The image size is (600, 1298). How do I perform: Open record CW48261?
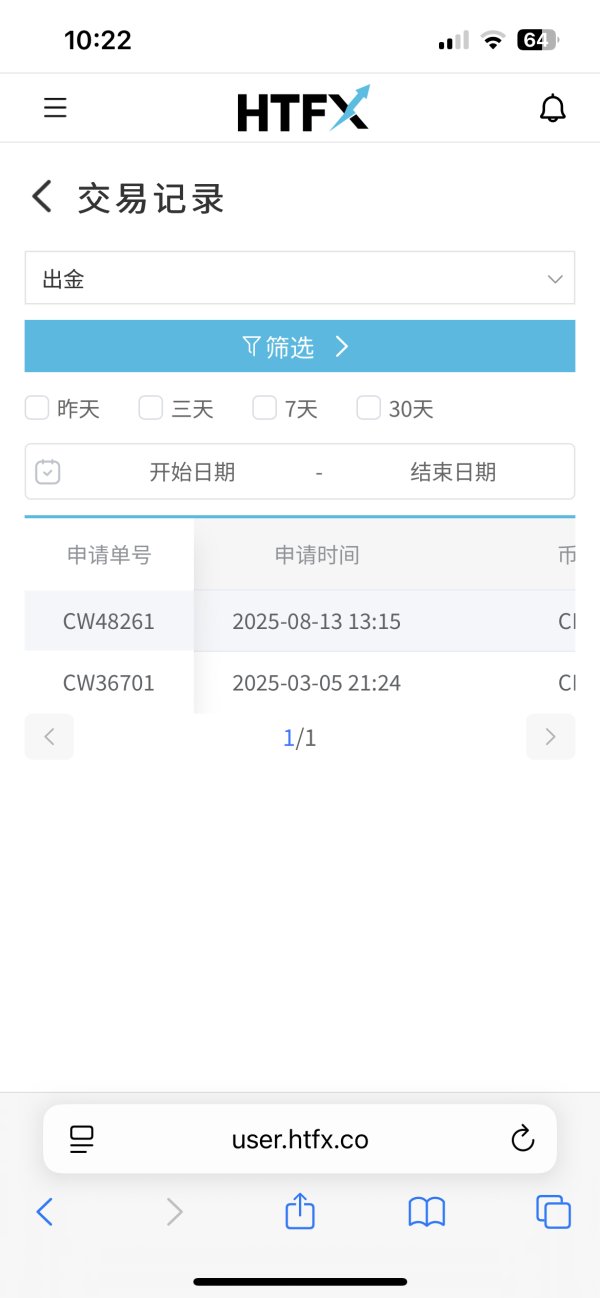coord(109,621)
